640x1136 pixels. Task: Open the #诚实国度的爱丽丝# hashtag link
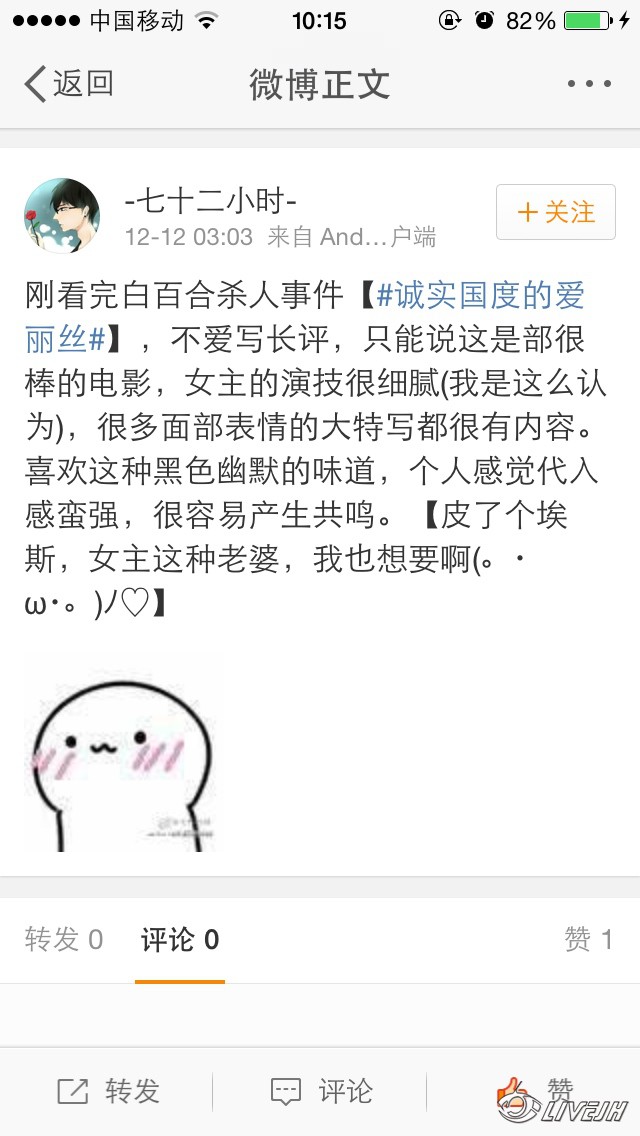pos(480,296)
